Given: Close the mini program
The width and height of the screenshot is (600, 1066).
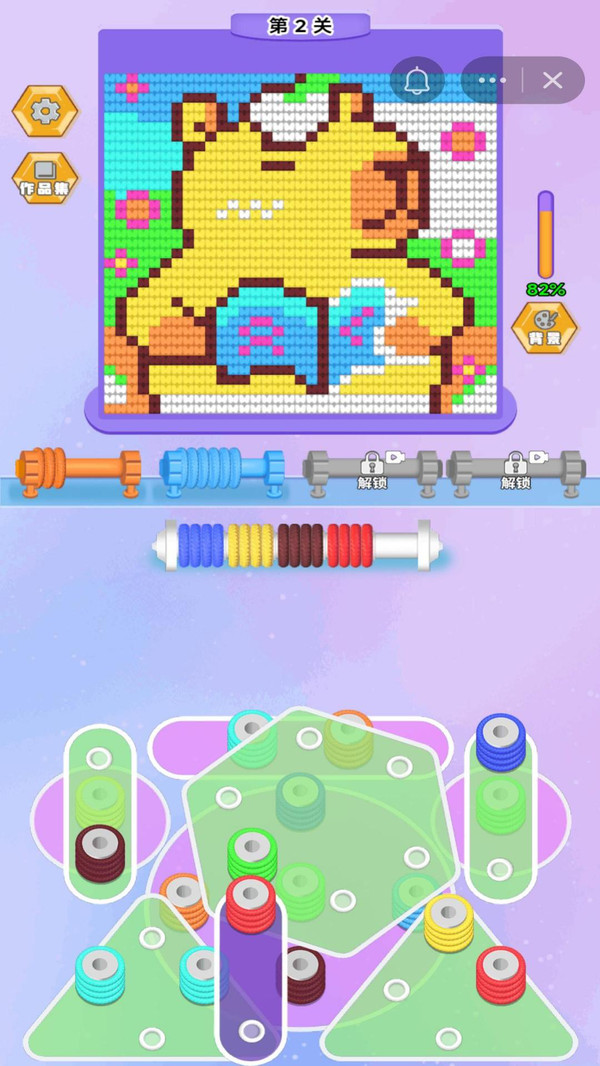Looking at the screenshot, I should [x=552, y=81].
